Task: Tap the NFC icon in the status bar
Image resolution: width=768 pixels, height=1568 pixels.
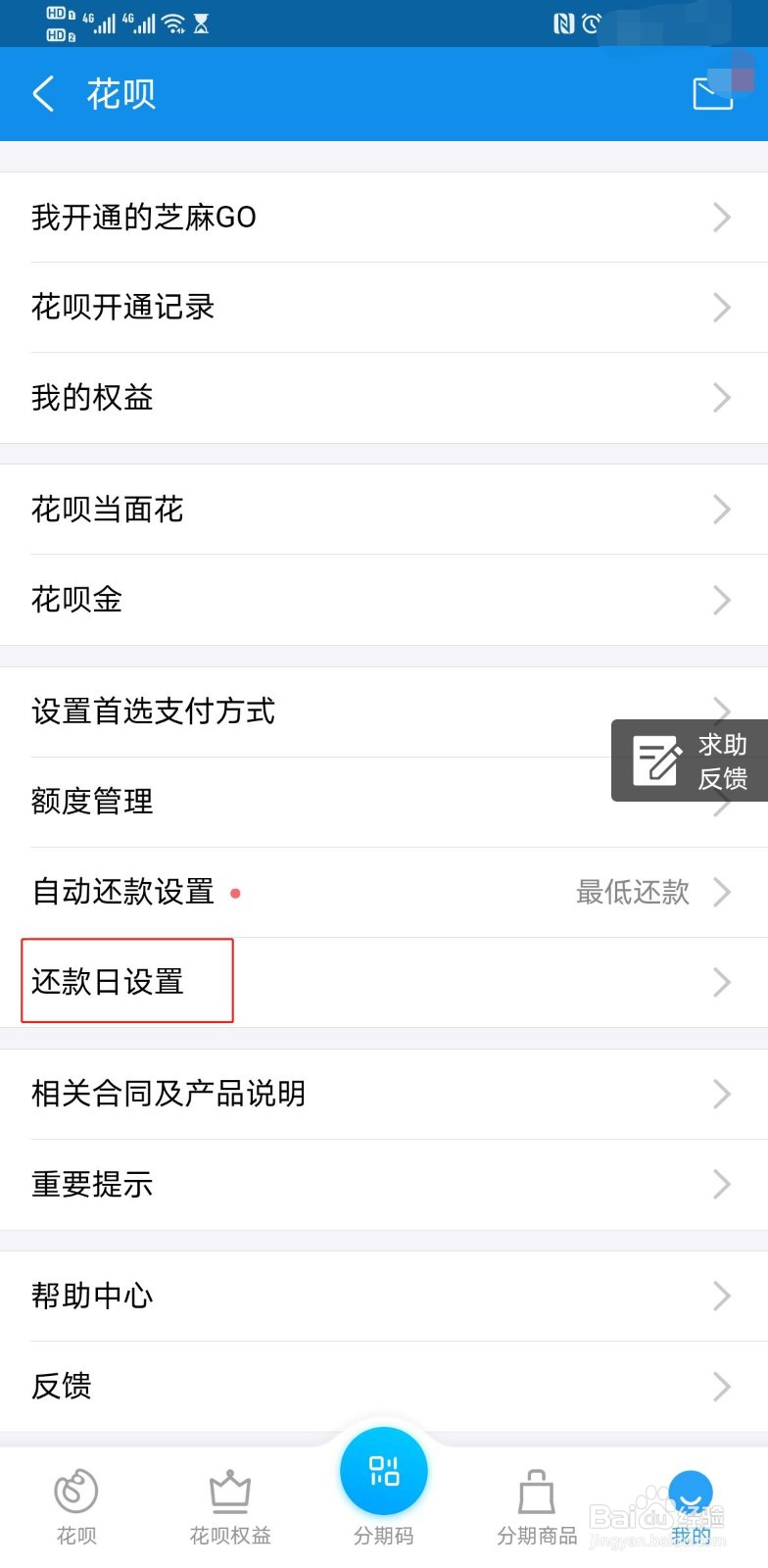Action: pos(564,23)
